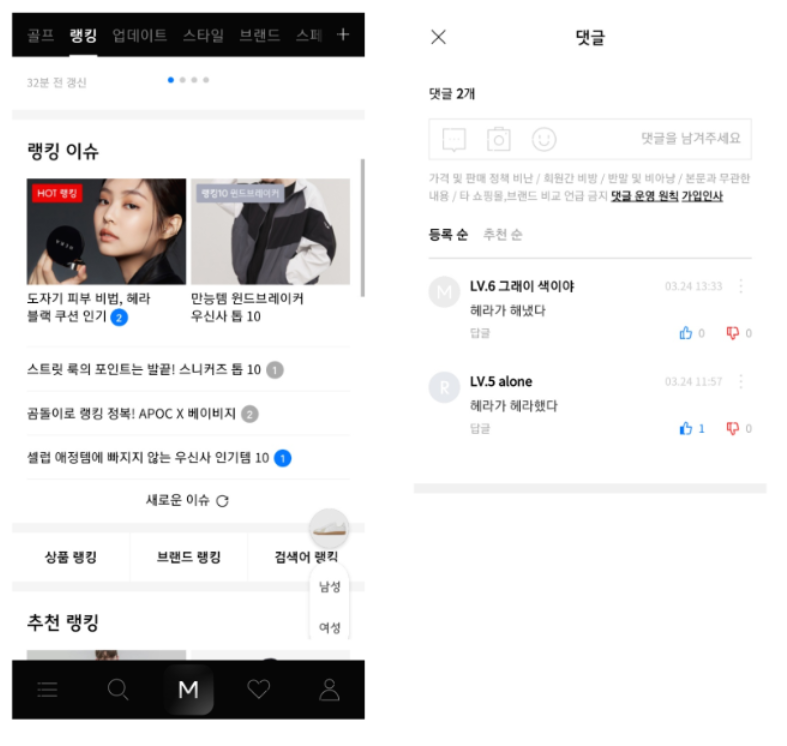Screen dimensions: 787x746
Task: Open 스트릿 룩의 포인트 스니커즈 톱 10 issue
Action: 188,369
